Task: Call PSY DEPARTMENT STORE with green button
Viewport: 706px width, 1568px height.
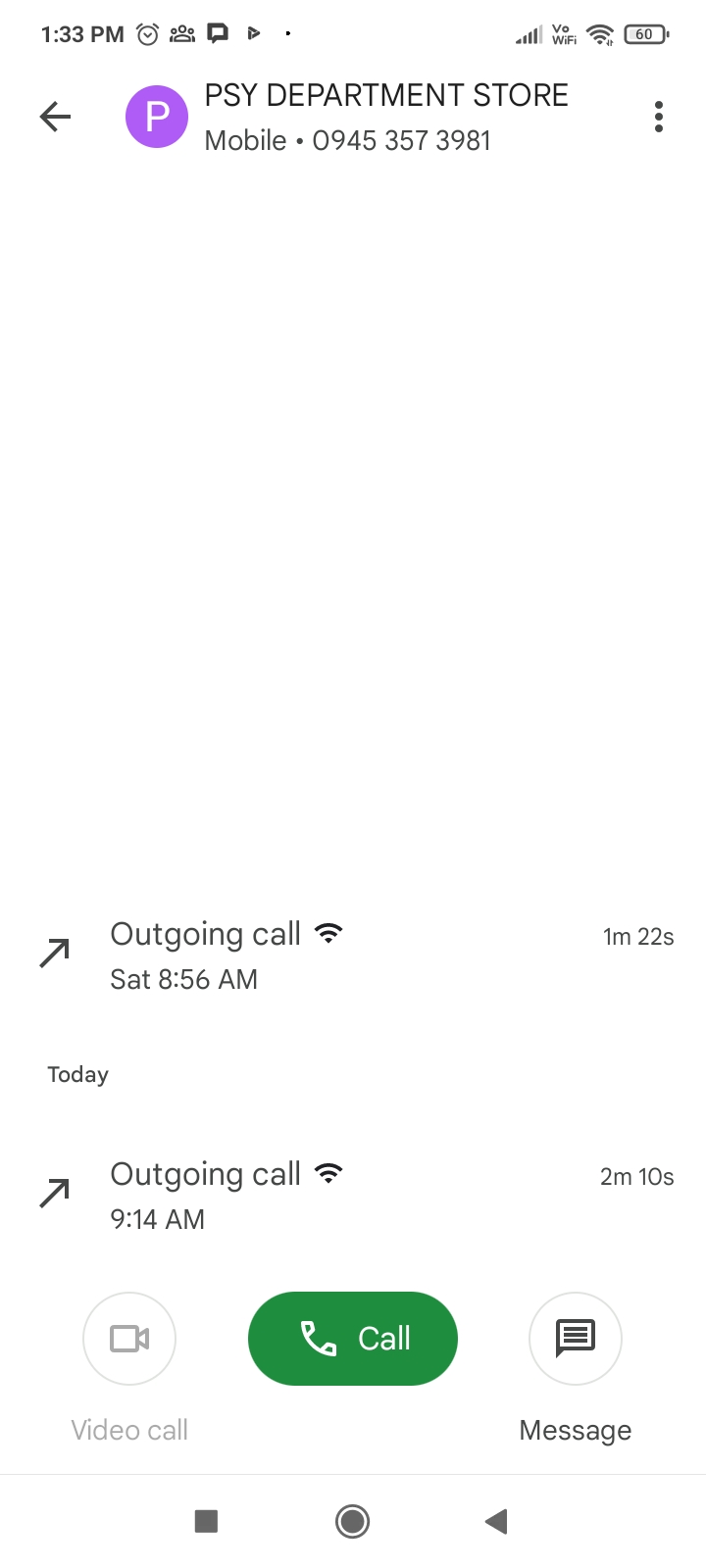Action: click(x=353, y=1339)
